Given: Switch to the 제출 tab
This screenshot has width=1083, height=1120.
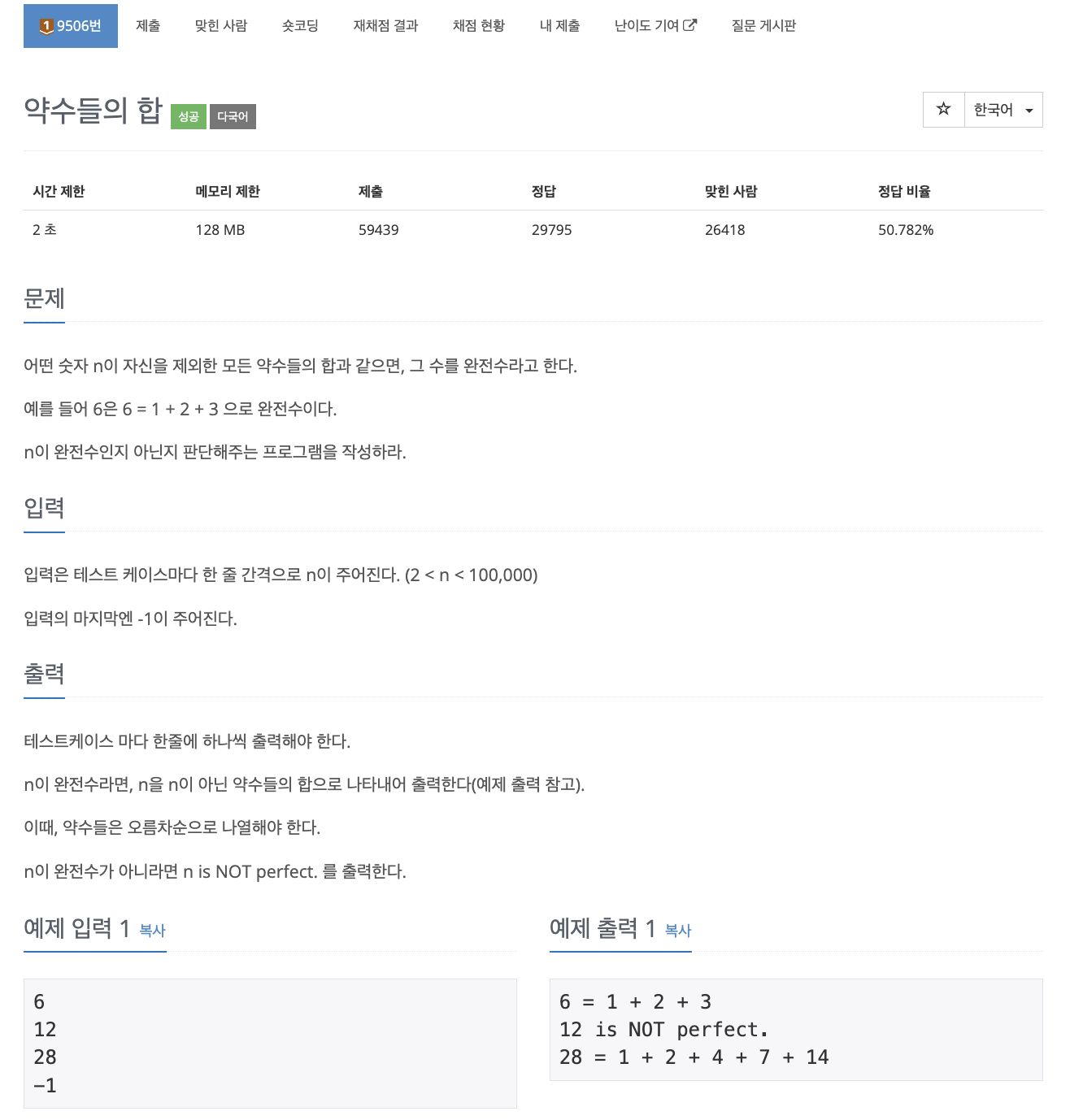Looking at the screenshot, I should [148, 26].
